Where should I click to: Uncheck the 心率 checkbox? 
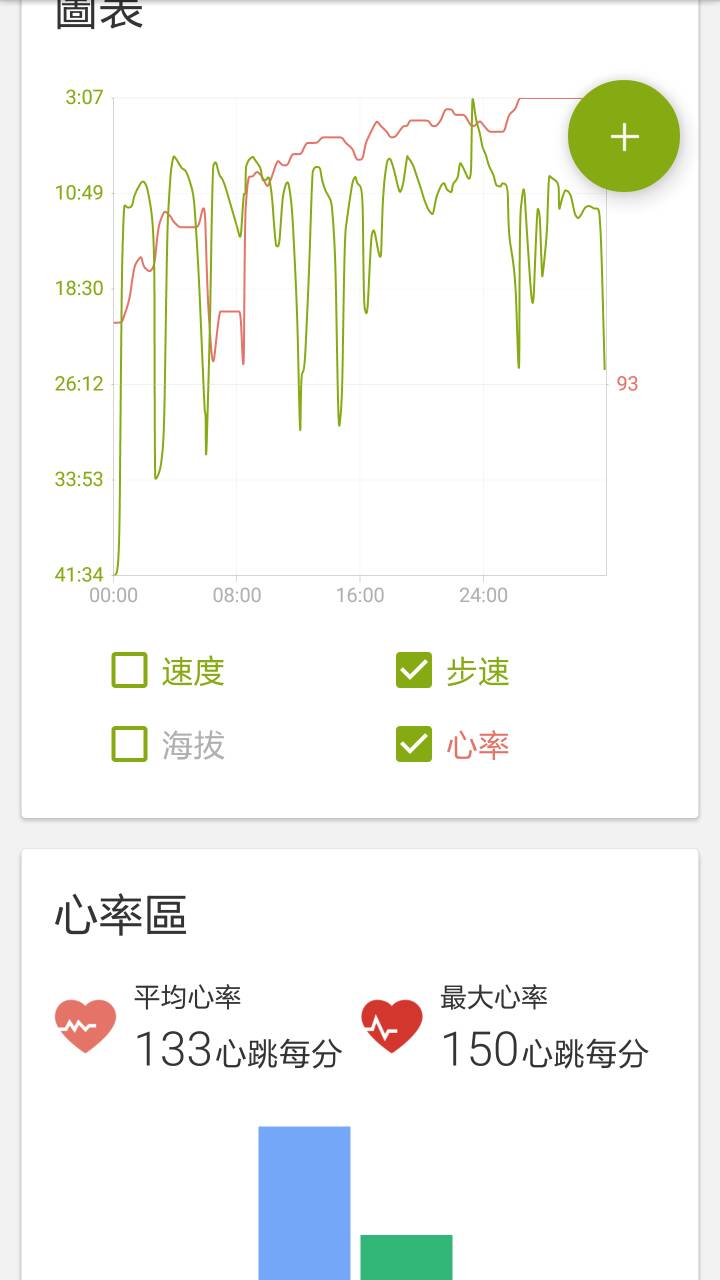pyautogui.click(x=414, y=744)
